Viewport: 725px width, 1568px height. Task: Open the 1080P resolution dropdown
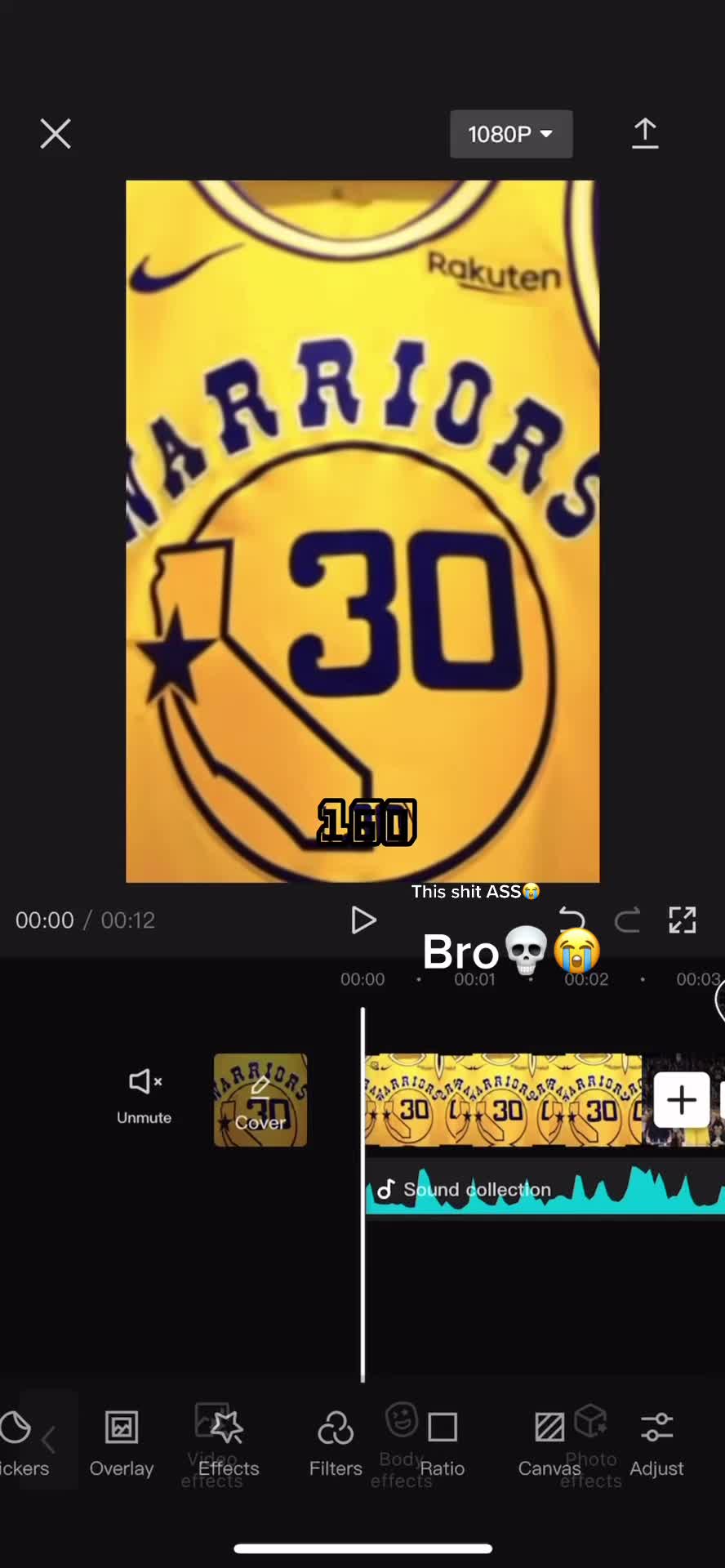pos(511,134)
